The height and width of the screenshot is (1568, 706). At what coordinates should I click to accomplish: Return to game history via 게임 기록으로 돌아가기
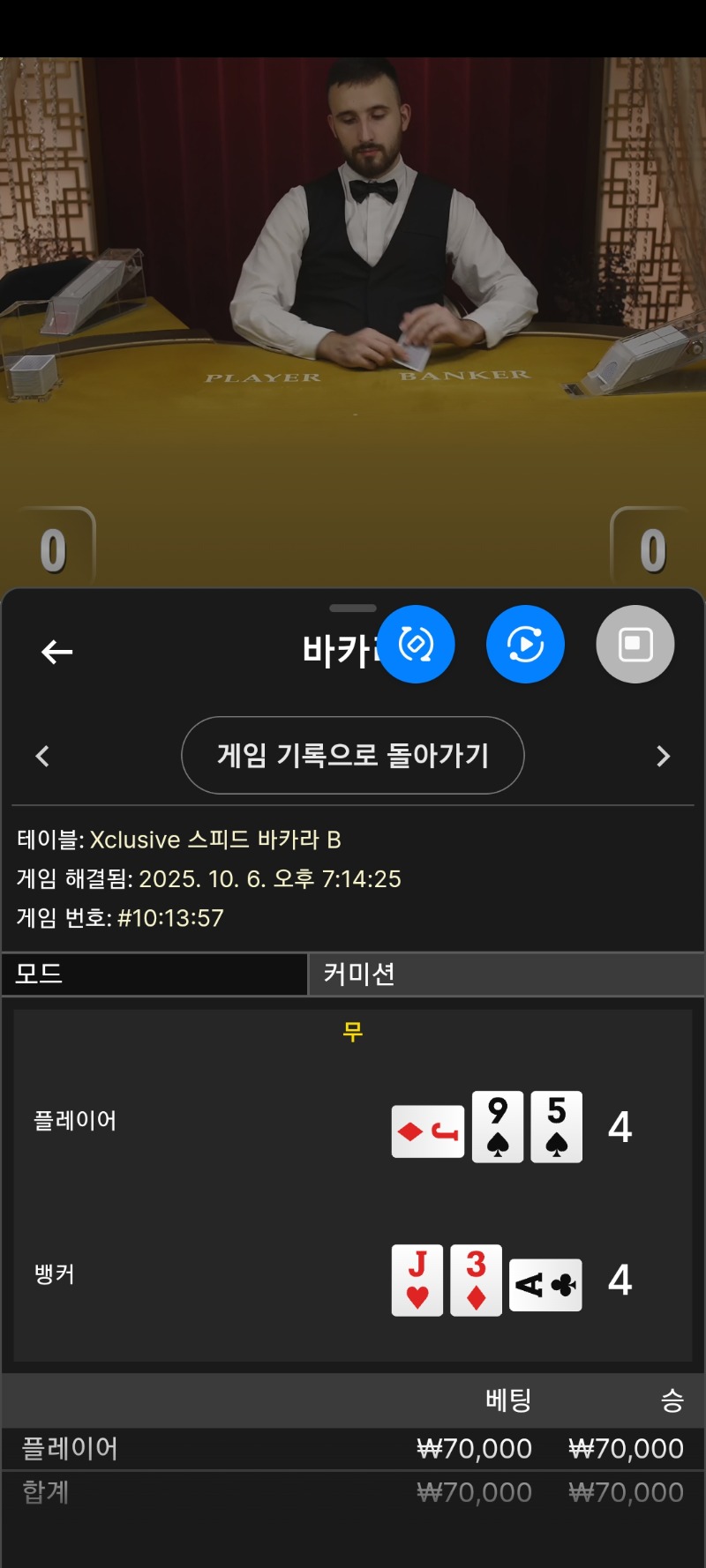point(353,756)
